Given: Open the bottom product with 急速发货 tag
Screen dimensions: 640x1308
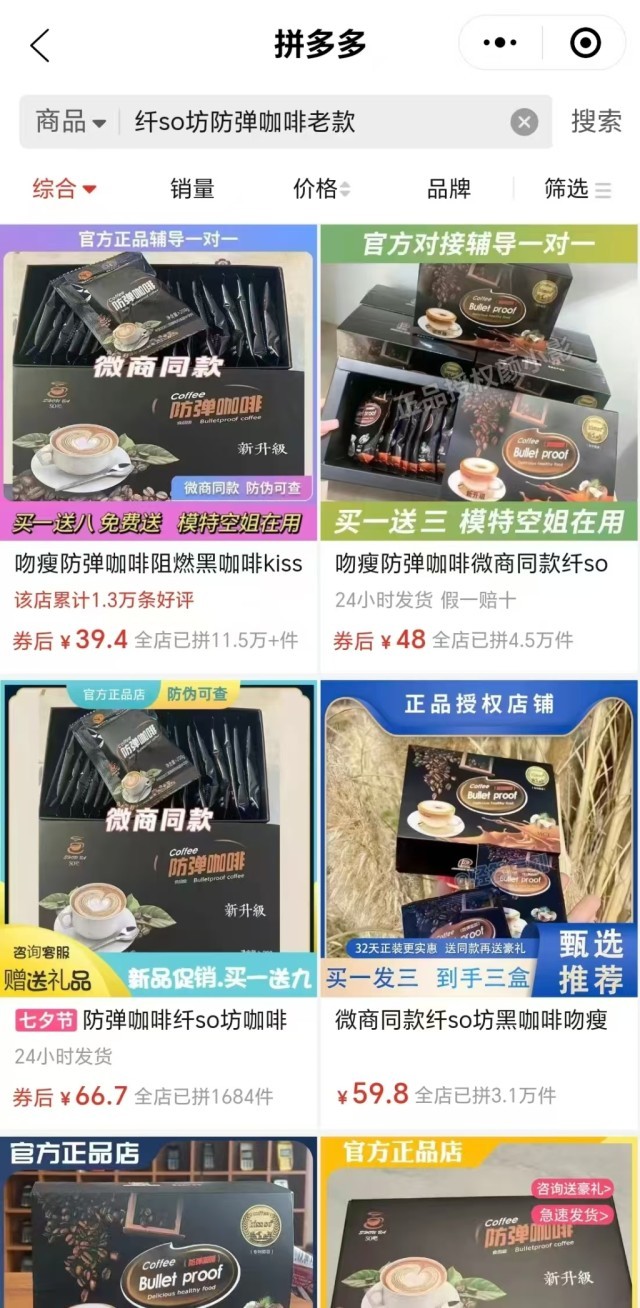Looking at the screenshot, I should 478,1230.
